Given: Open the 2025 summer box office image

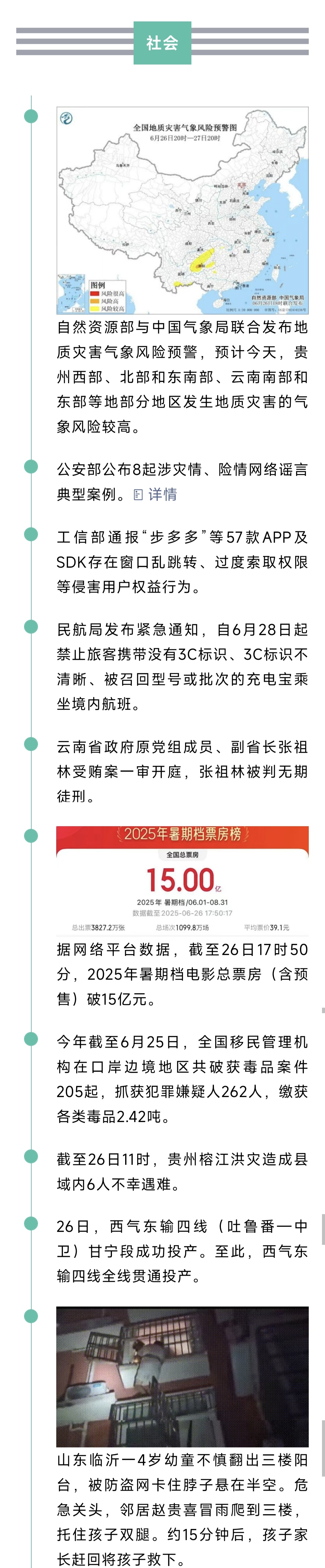Looking at the screenshot, I should (182, 880).
